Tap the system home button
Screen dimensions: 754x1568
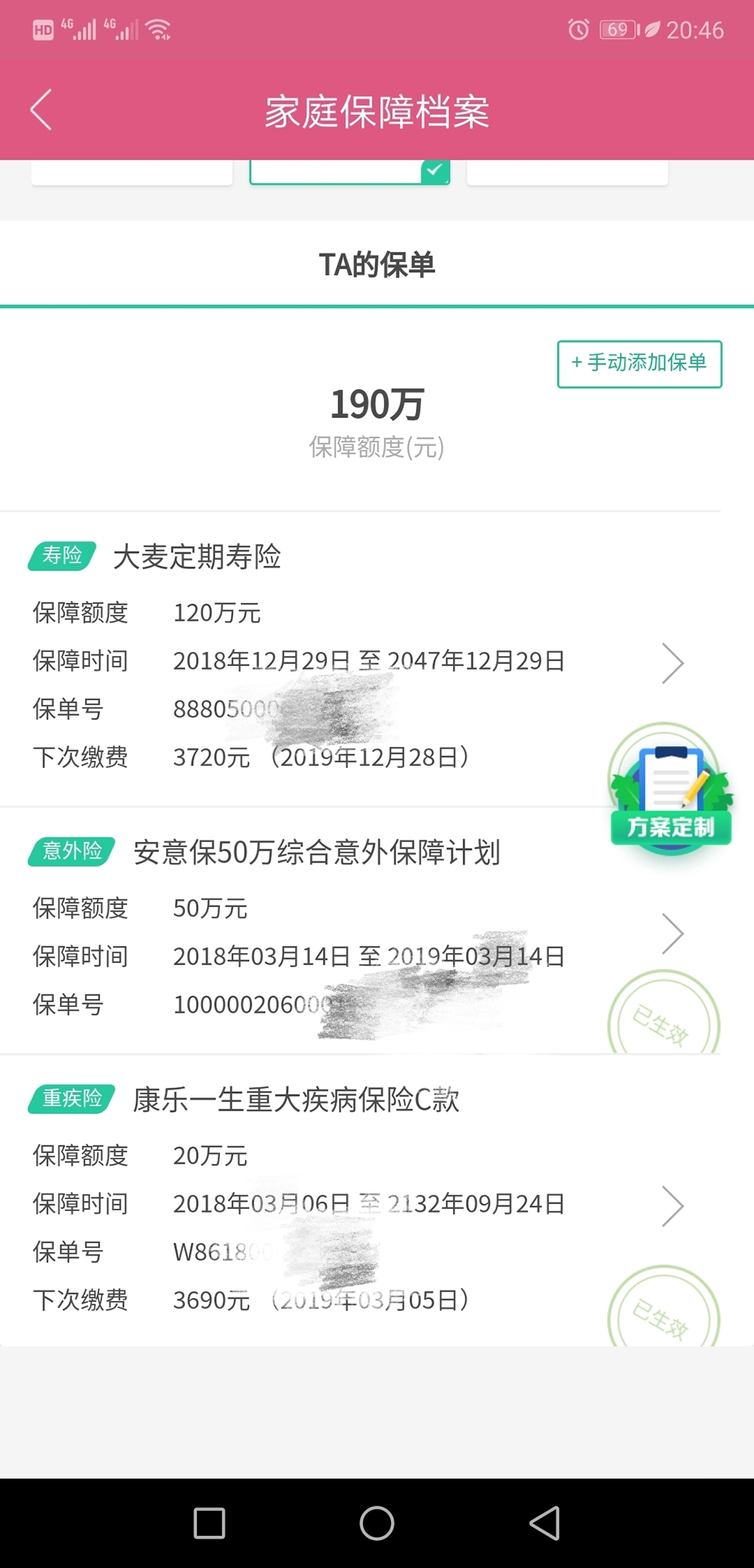coord(377,1523)
